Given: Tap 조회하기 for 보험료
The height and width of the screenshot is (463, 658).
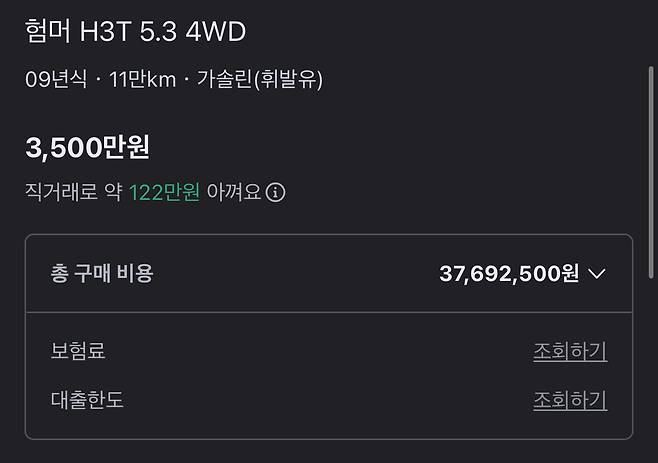Looking at the screenshot, I should tap(569, 351).
